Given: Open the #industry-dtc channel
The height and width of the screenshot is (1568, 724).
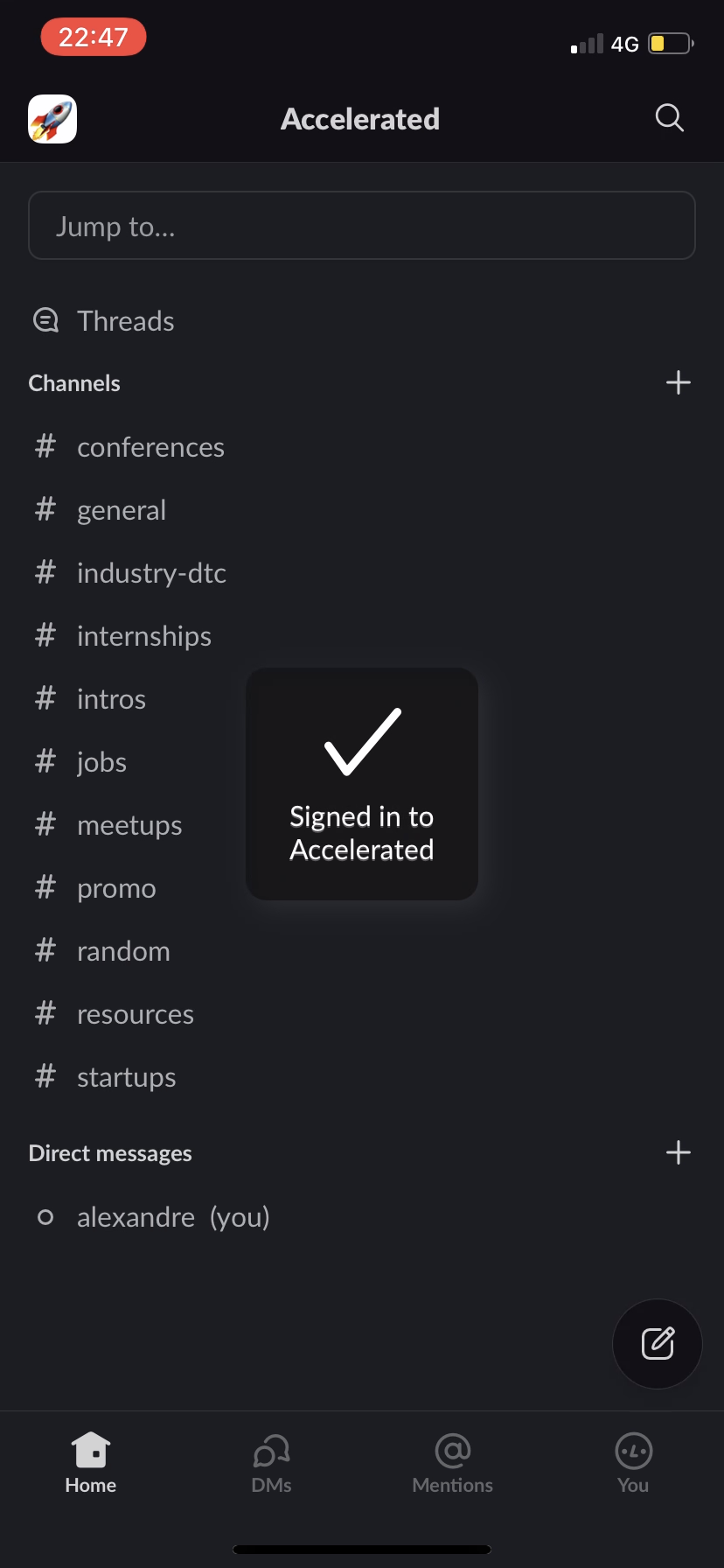Looking at the screenshot, I should point(151,572).
